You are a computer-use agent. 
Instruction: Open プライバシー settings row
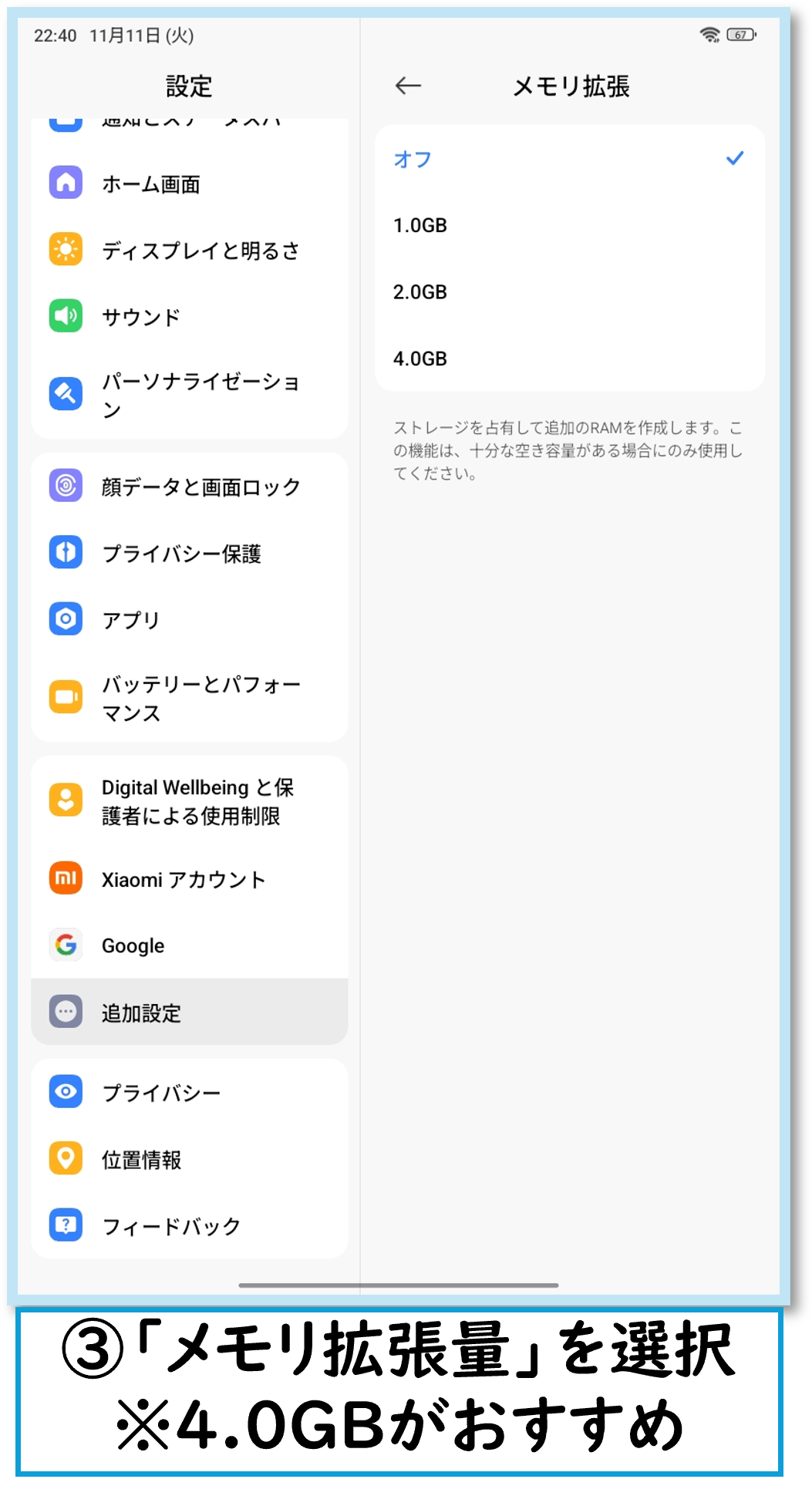[189, 1093]
